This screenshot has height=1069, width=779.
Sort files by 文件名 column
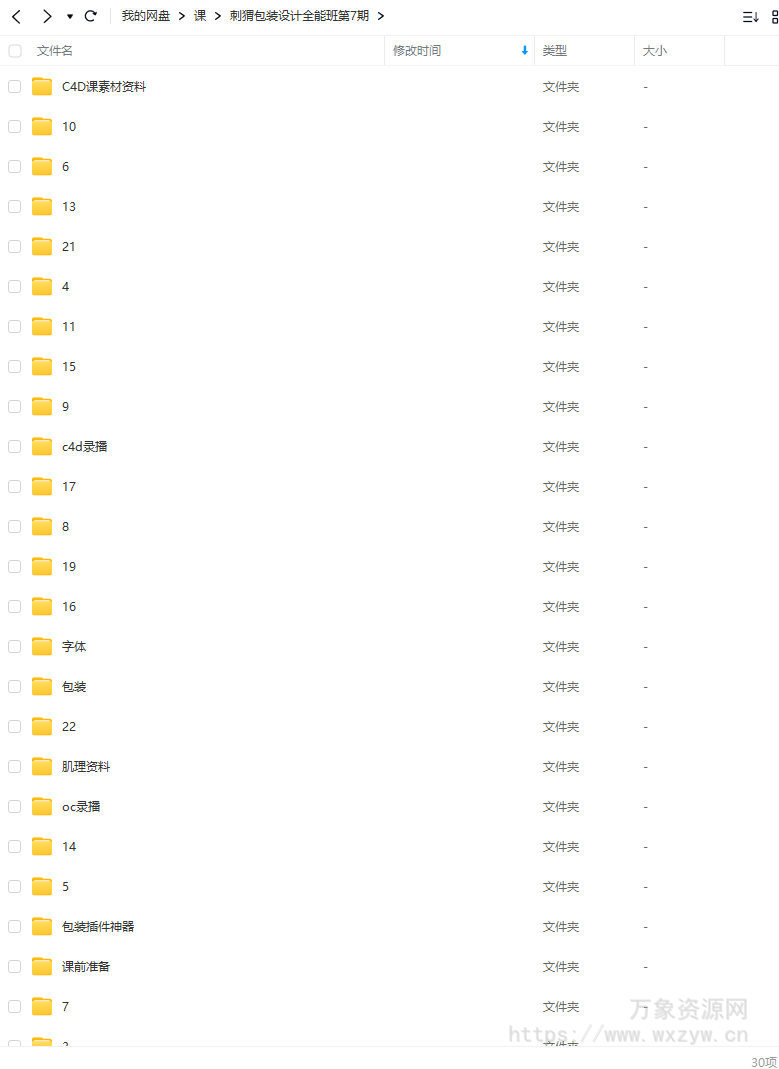point(55,51)
